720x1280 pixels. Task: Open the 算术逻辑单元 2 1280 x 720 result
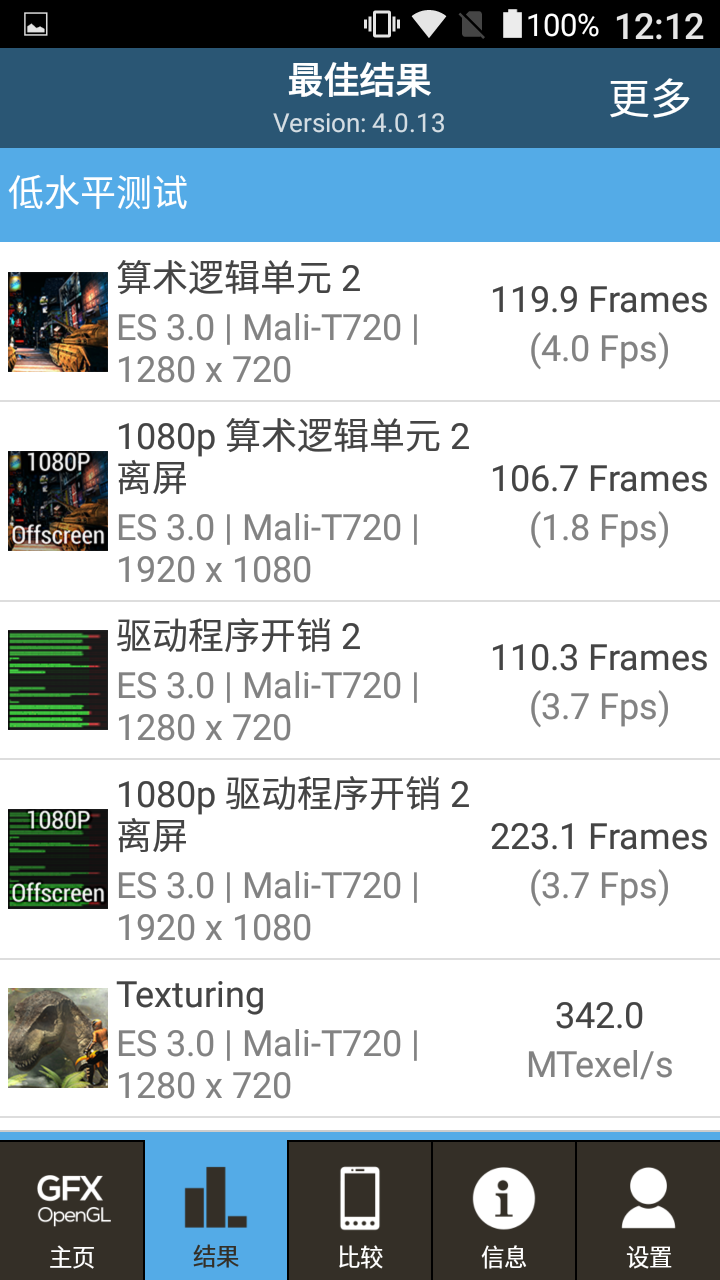pyautogui.click(x=360, y=322)
